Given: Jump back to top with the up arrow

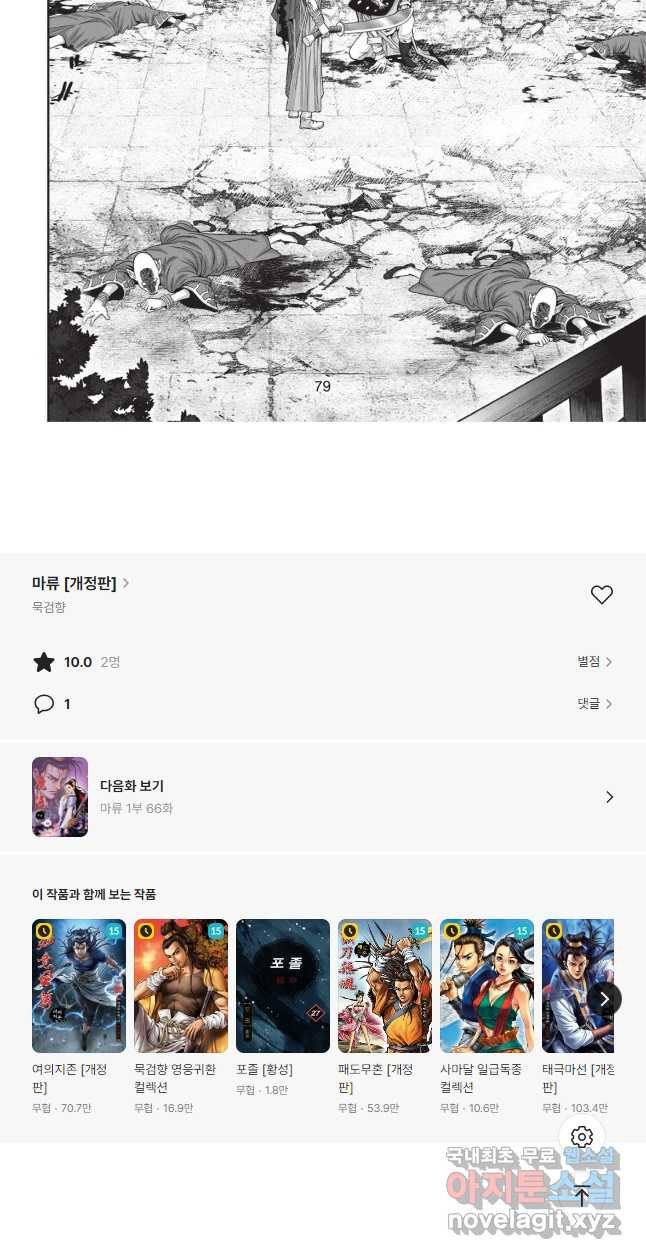Looking at the screenshot, I should 581,1195.
